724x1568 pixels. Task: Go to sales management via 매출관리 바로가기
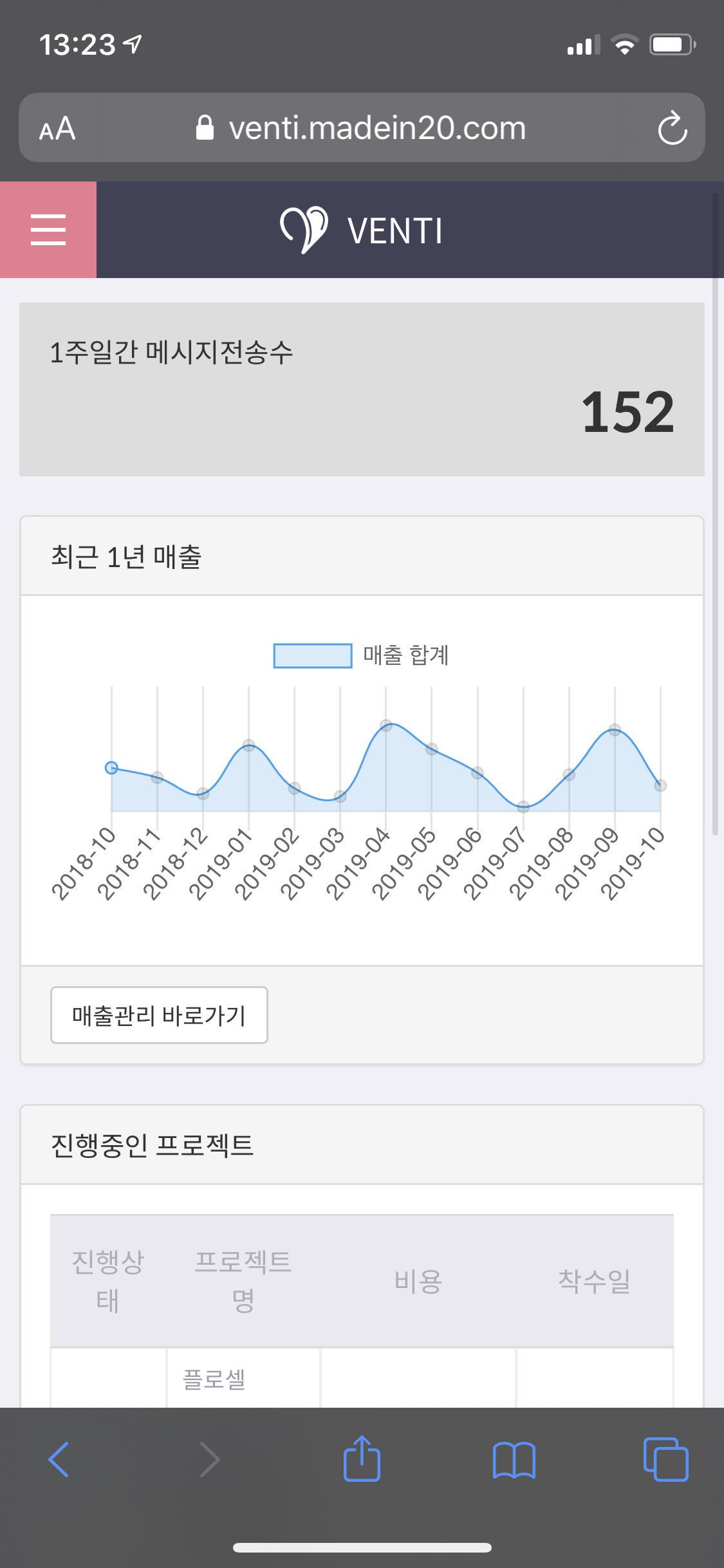click(x=159, y=1015)
